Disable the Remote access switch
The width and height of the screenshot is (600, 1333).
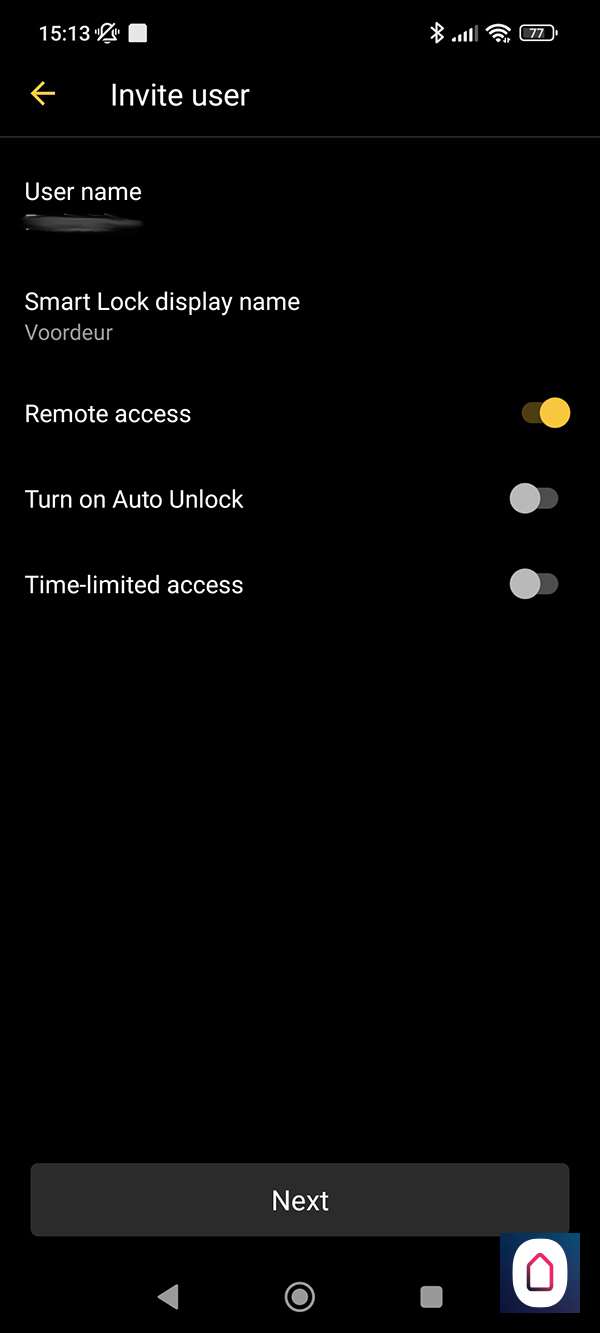pyautogui.click(x=545, y=413)
